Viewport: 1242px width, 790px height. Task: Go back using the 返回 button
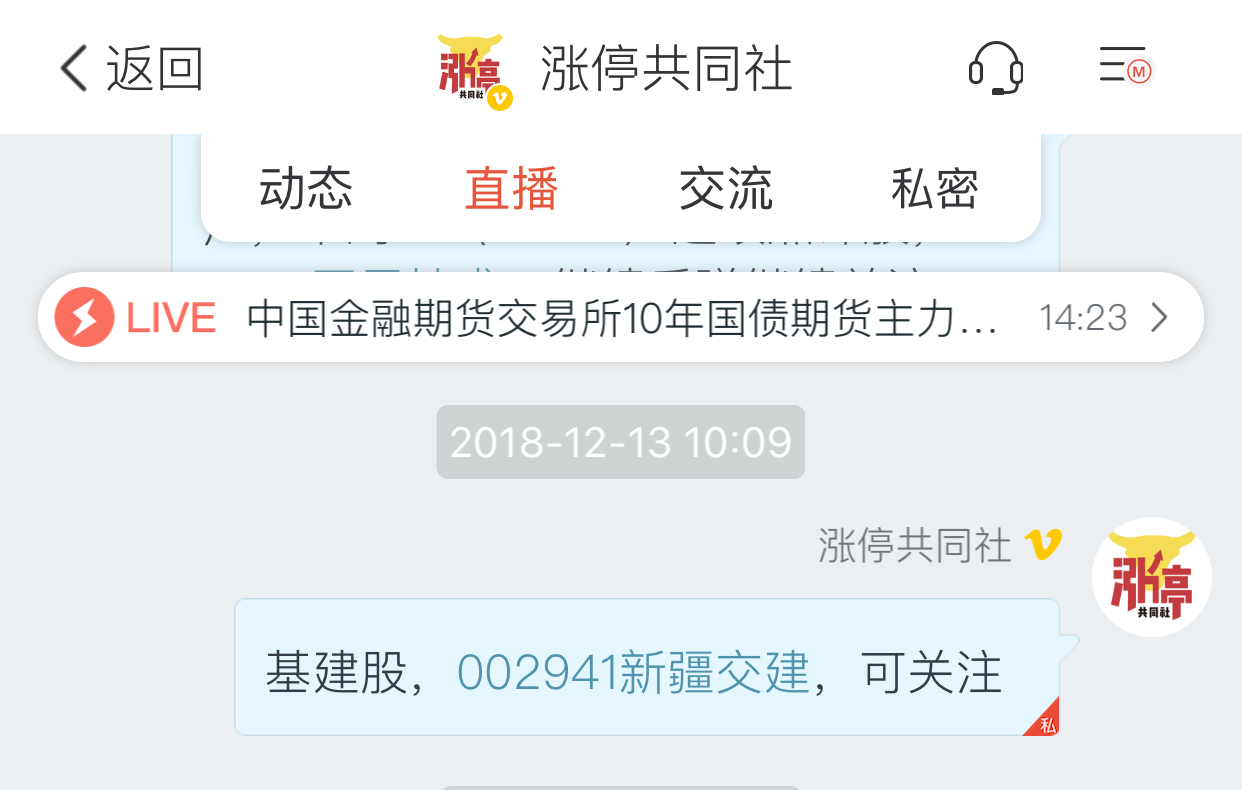[130, 69]
